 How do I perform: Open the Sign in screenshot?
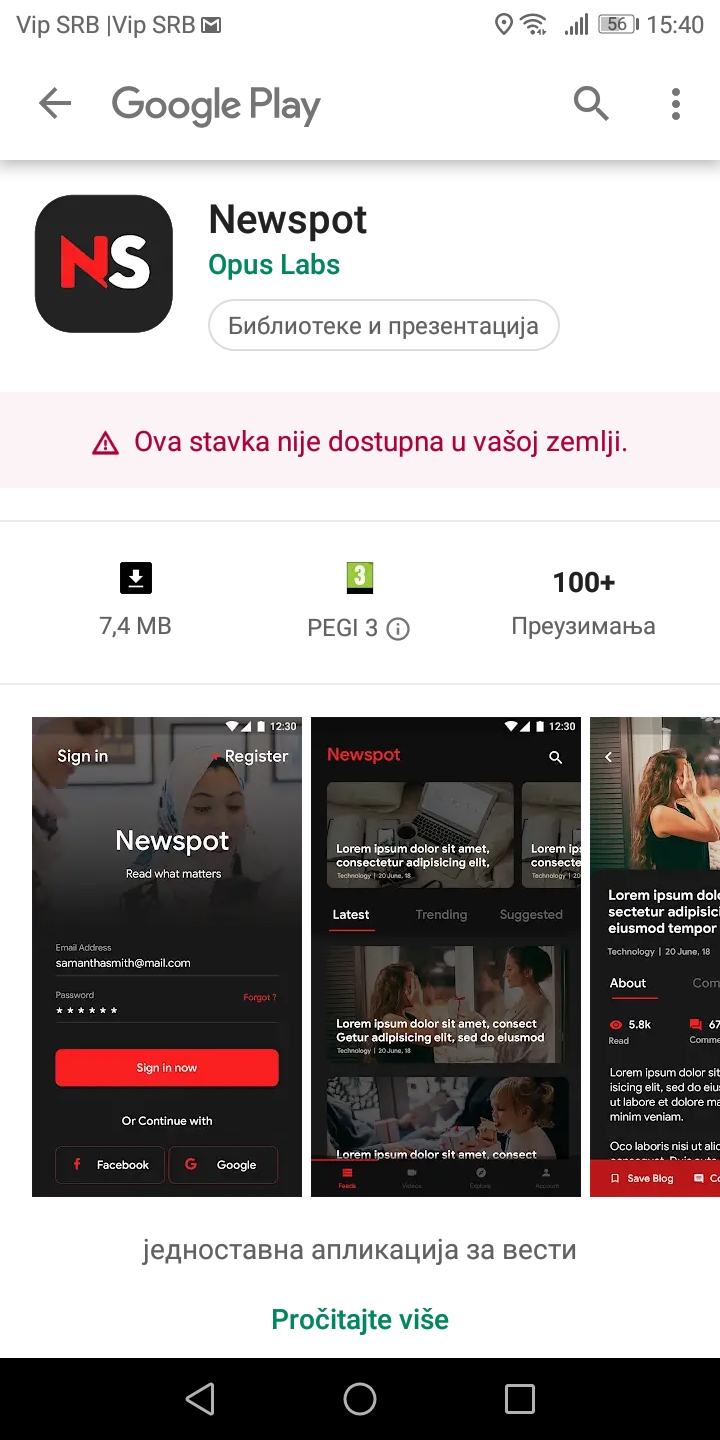tap(167, 956)
